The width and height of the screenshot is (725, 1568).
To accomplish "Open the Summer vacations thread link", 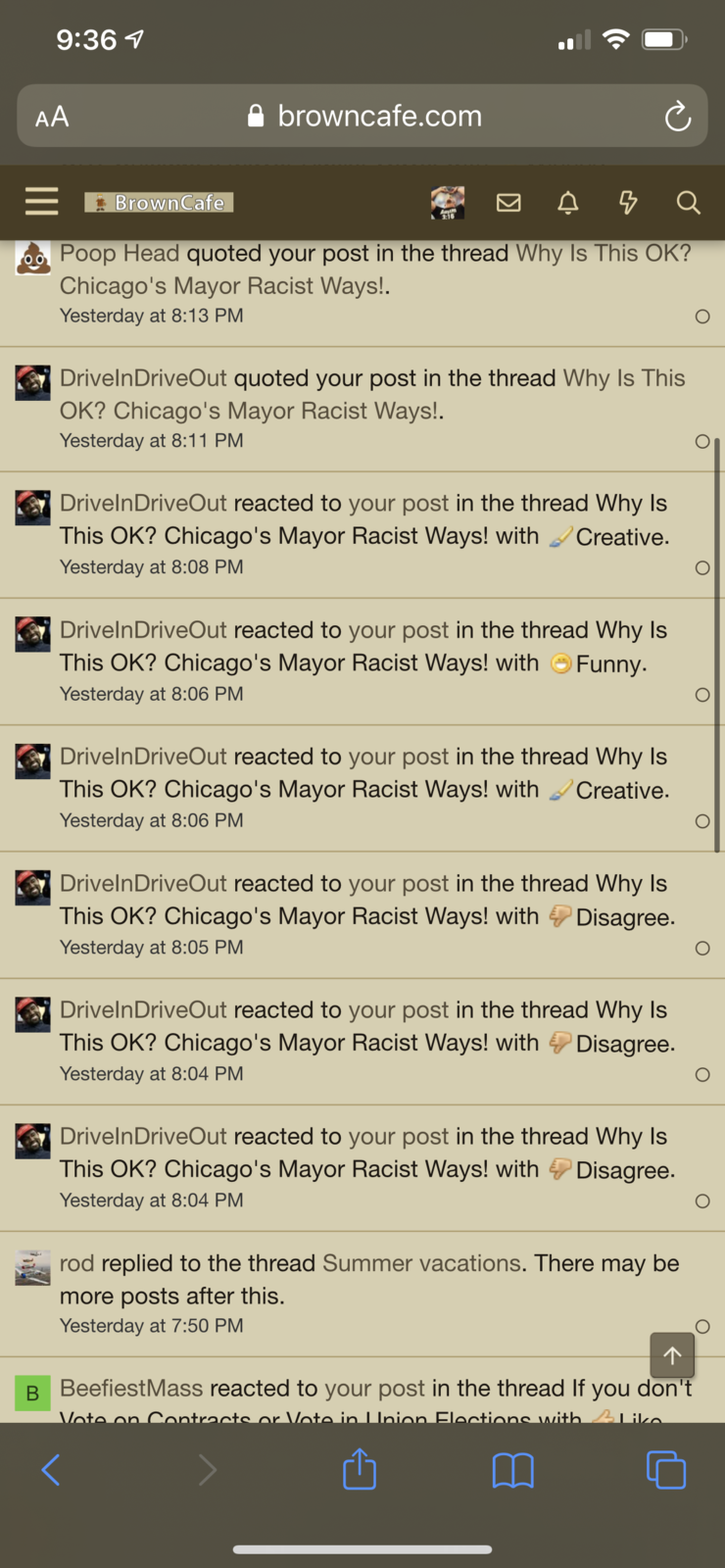I will [x=421, y=1263].
